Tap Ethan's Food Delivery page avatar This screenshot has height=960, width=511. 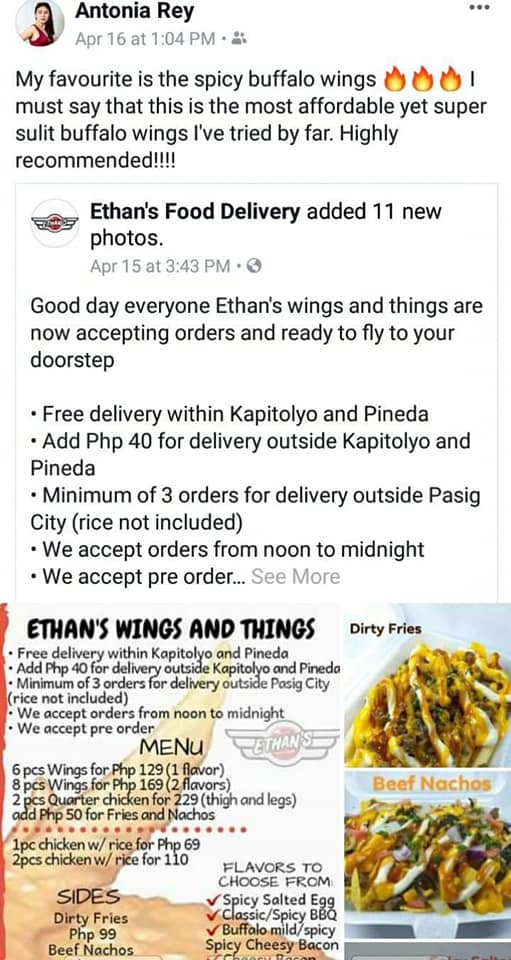[55, 223]
